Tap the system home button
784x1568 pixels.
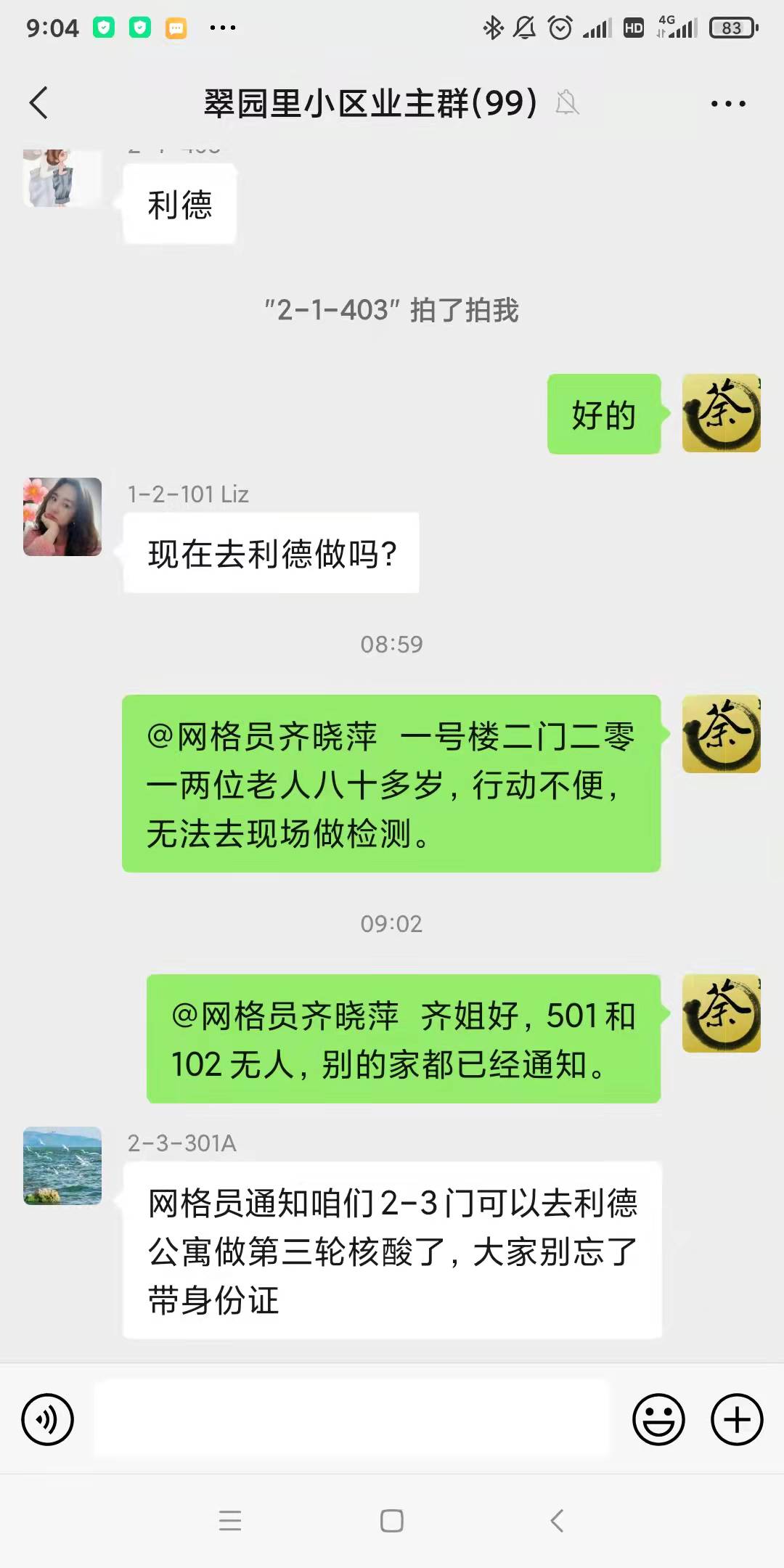[x=392, y=1521]
